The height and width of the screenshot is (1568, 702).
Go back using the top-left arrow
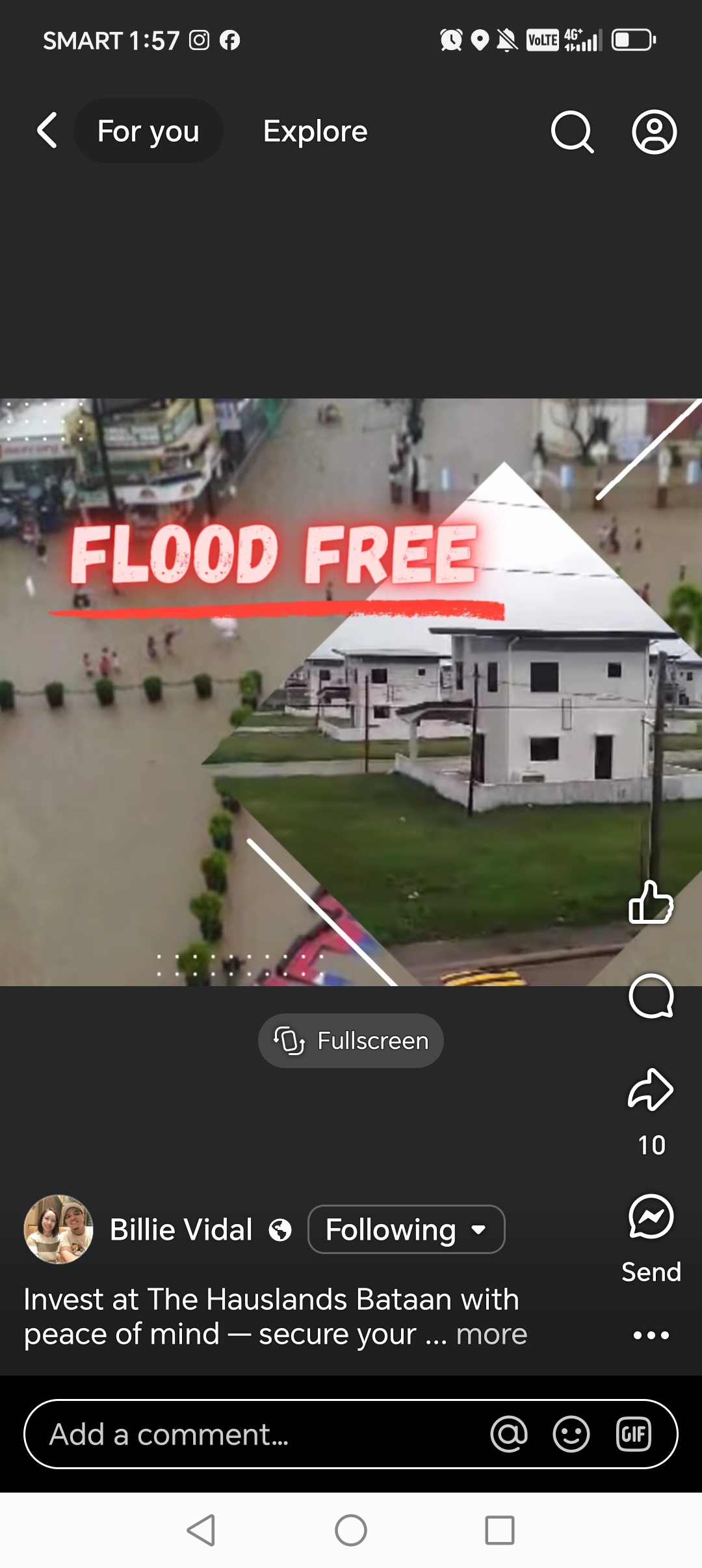click(x=47, y=131)
